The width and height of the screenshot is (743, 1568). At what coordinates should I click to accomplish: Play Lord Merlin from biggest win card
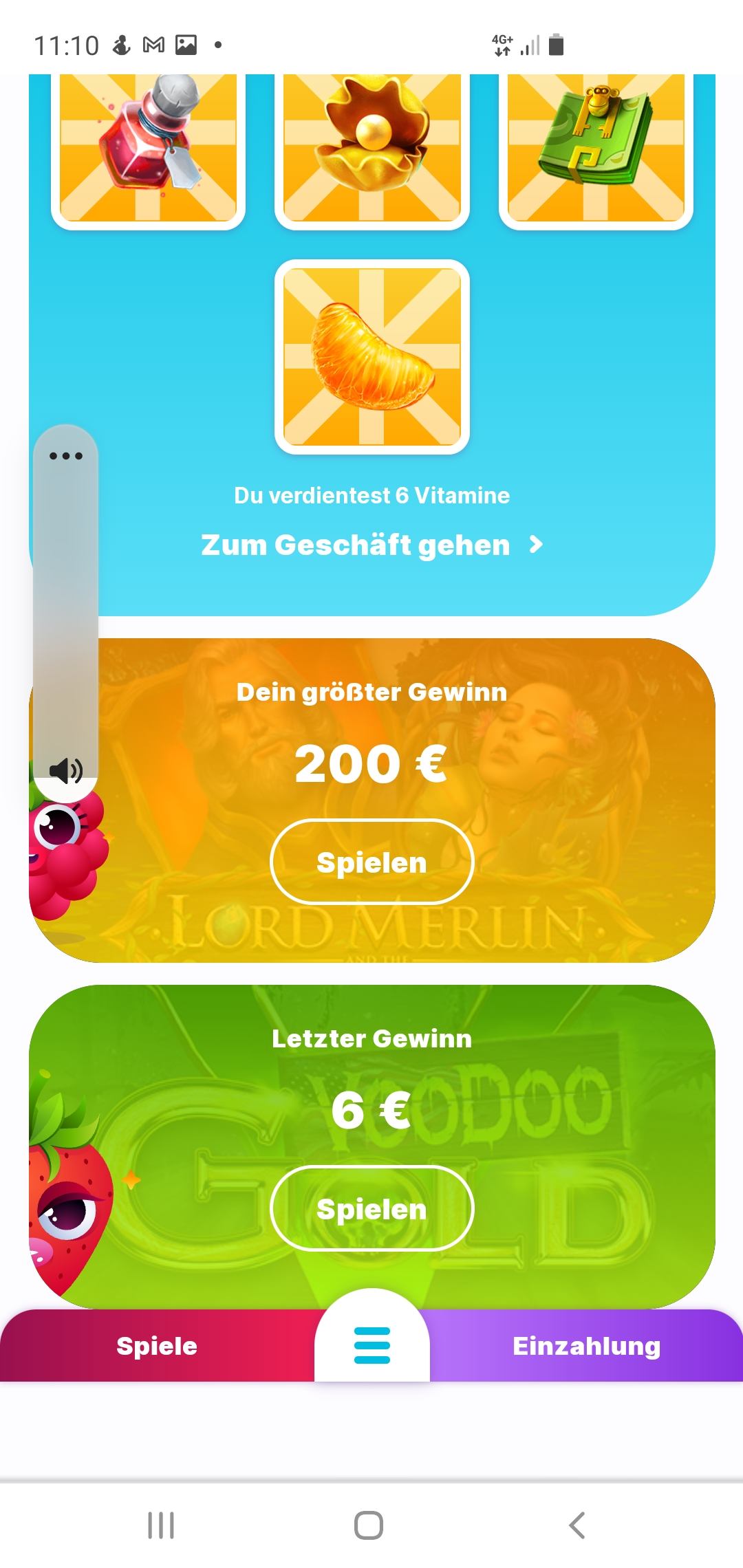(x=371, y=862)
